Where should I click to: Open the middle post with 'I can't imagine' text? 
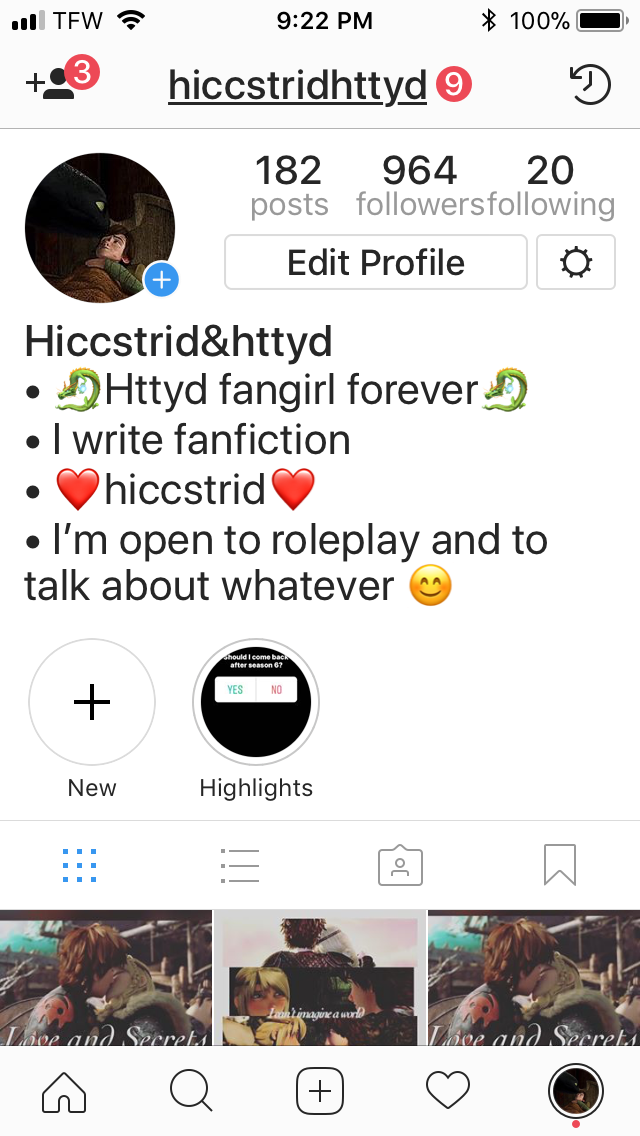320,977
